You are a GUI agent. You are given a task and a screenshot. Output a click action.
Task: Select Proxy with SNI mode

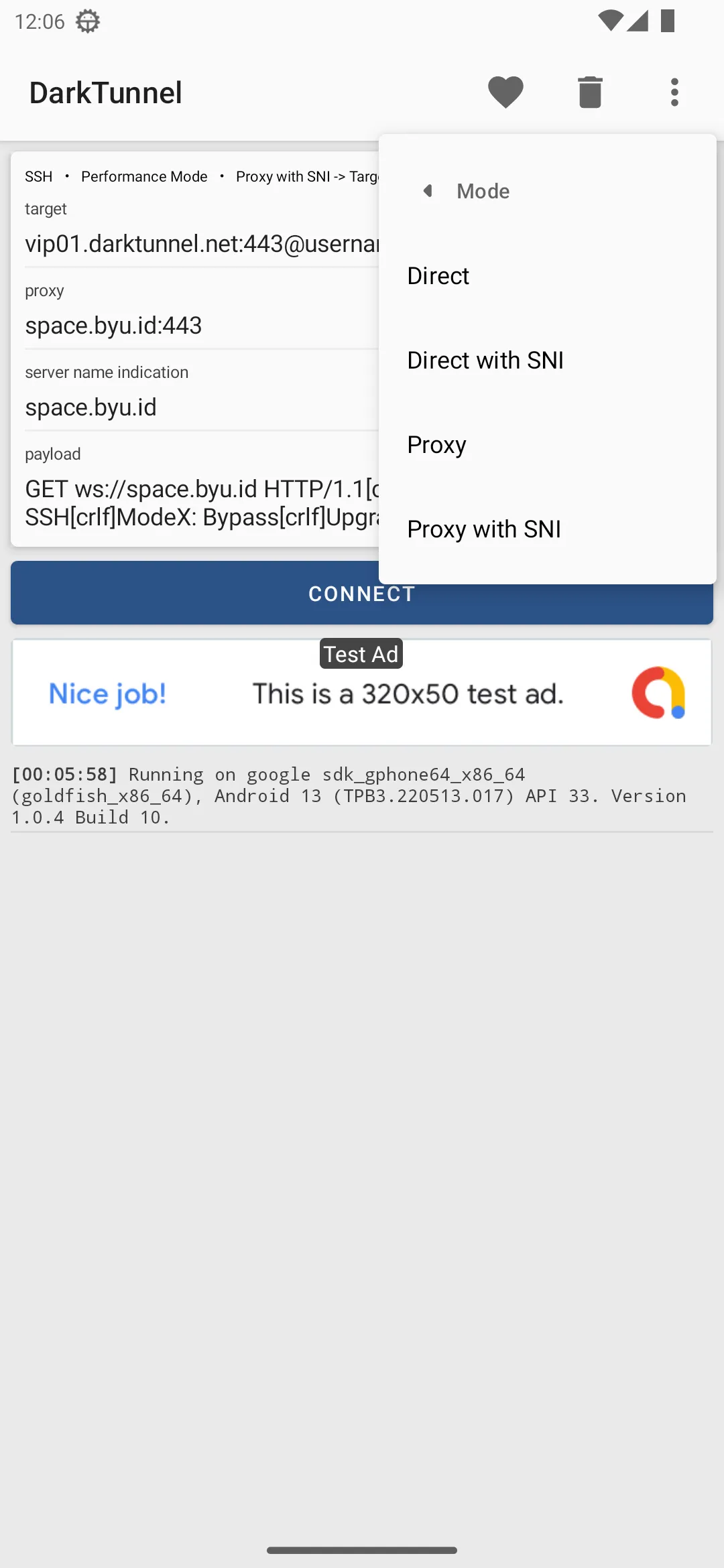pos(484,529)
